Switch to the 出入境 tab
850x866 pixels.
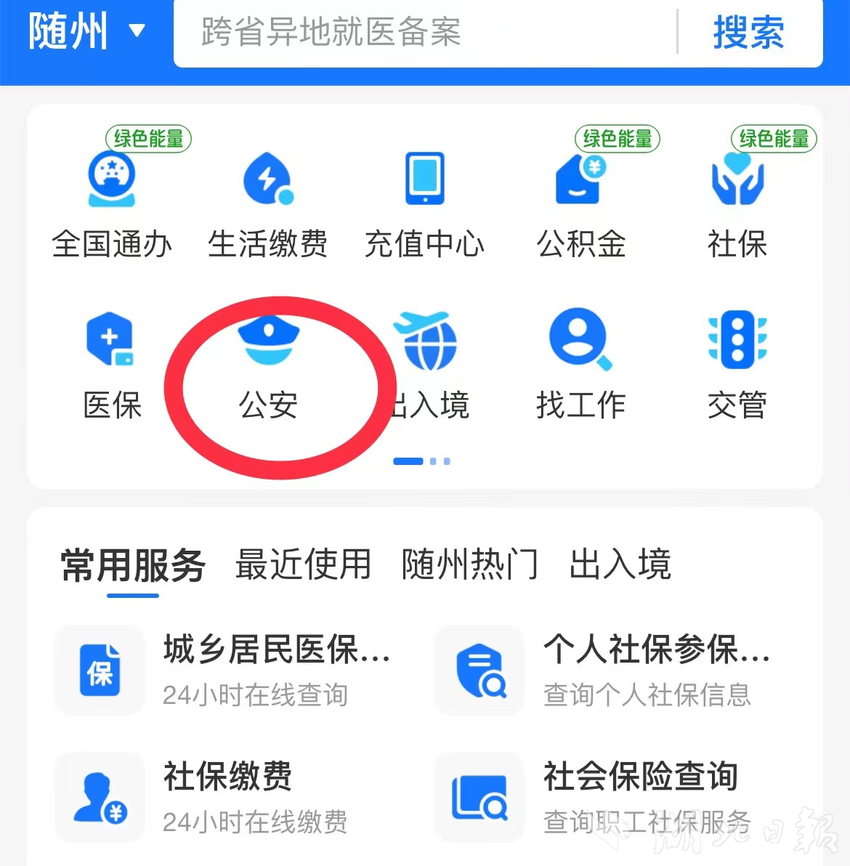[x=620, y=565]
